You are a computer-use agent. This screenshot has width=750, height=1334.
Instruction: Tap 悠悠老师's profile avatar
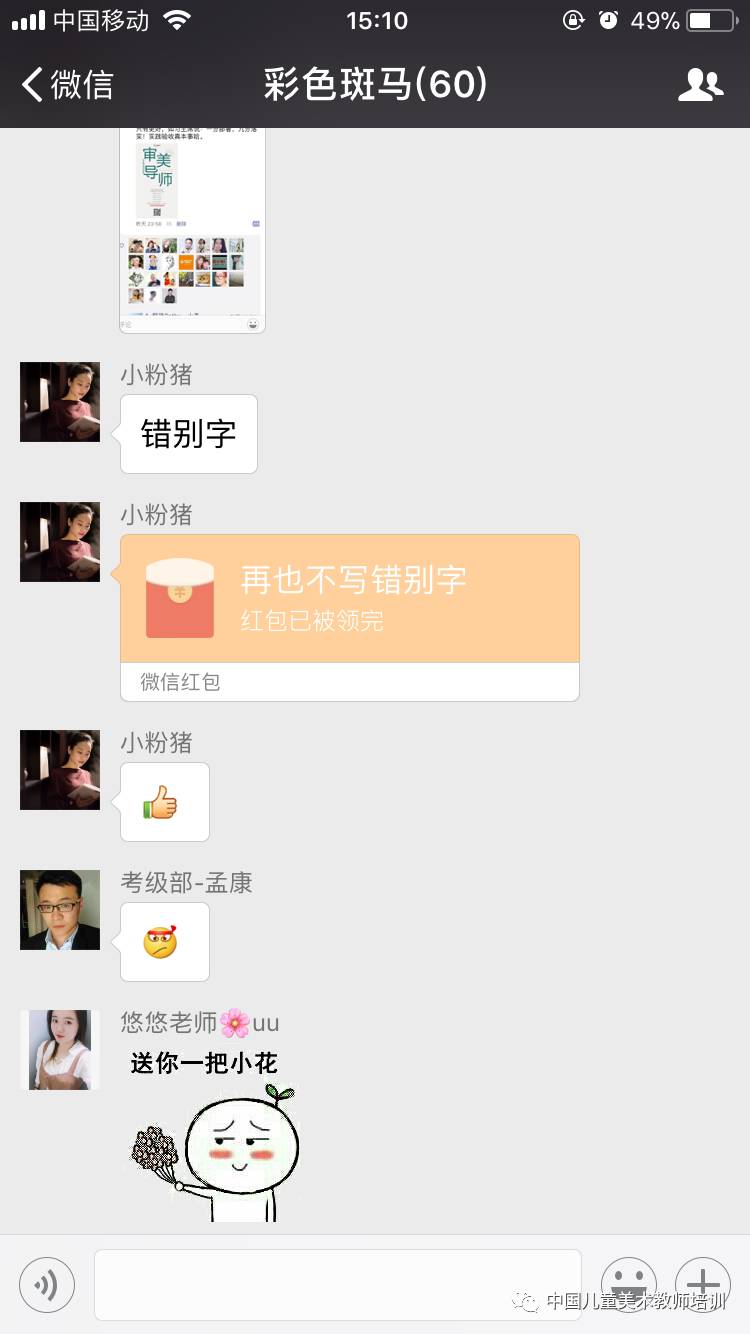tap(59, 1049)
